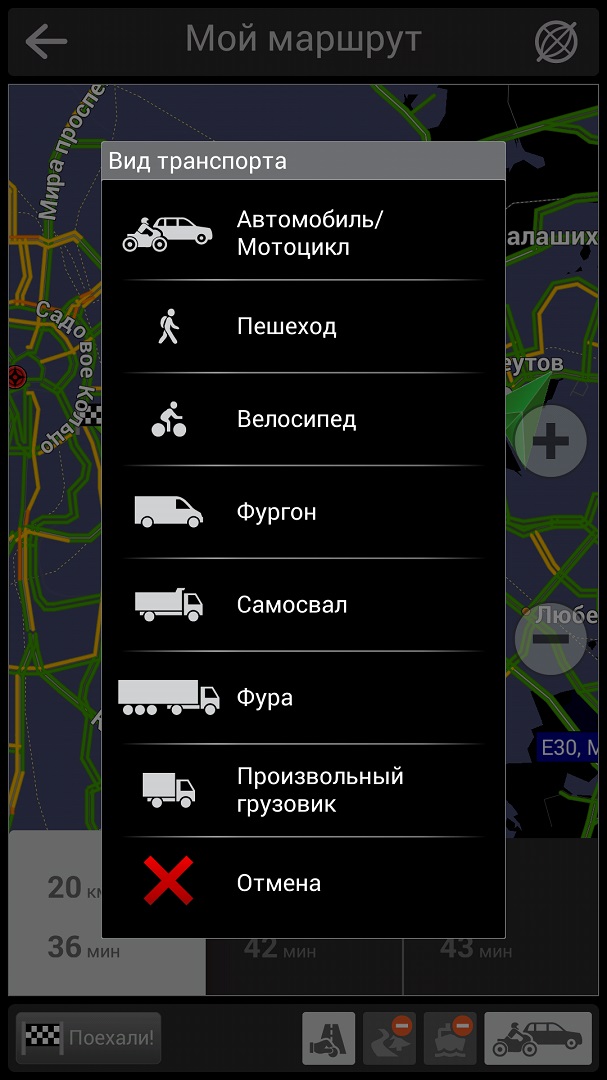Start navigation with Поехали!
Viewport: 607px width, 1080px height.
pos(89,1038)
